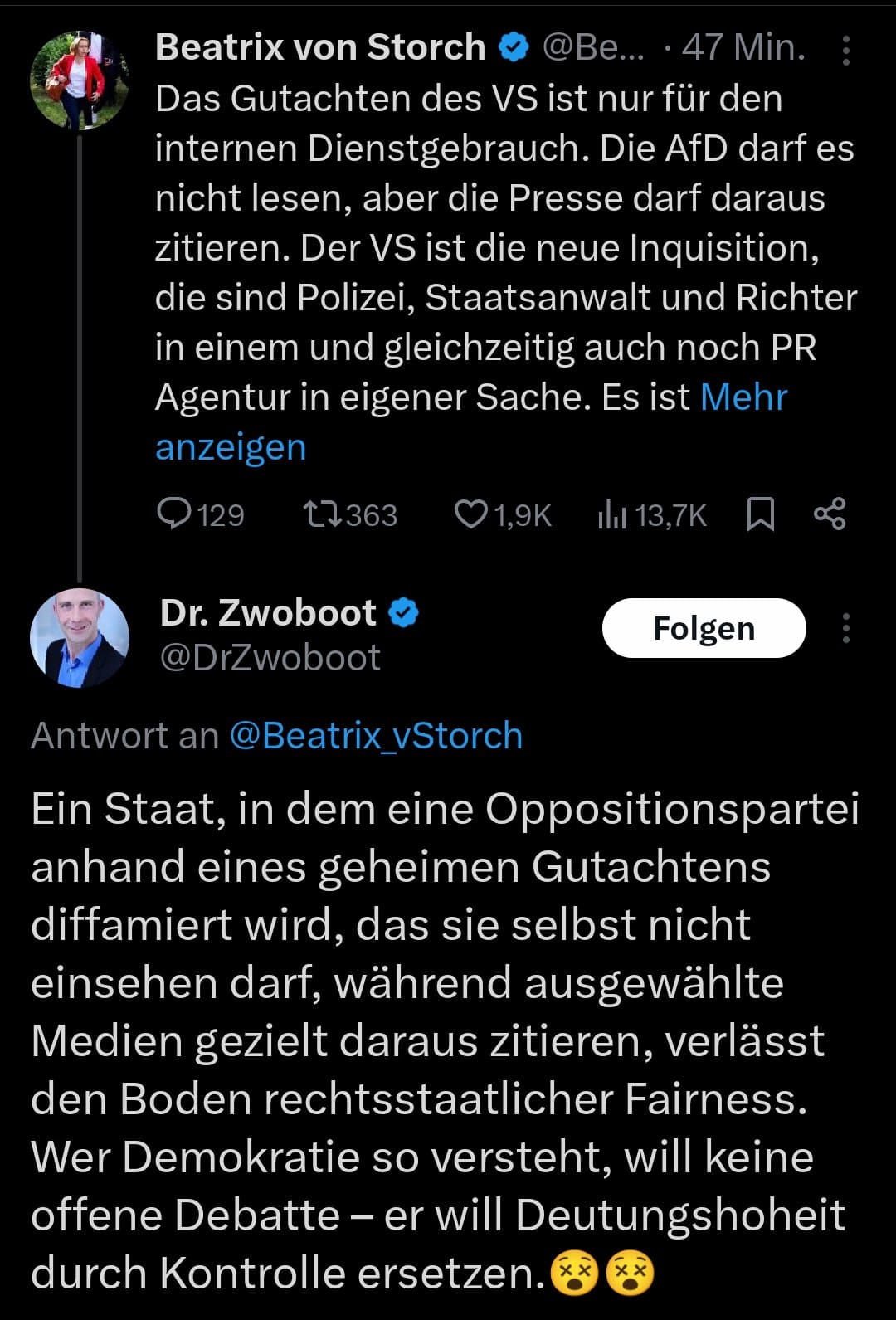Open Dr. Zwoboot's profile picture

(80, 637)
